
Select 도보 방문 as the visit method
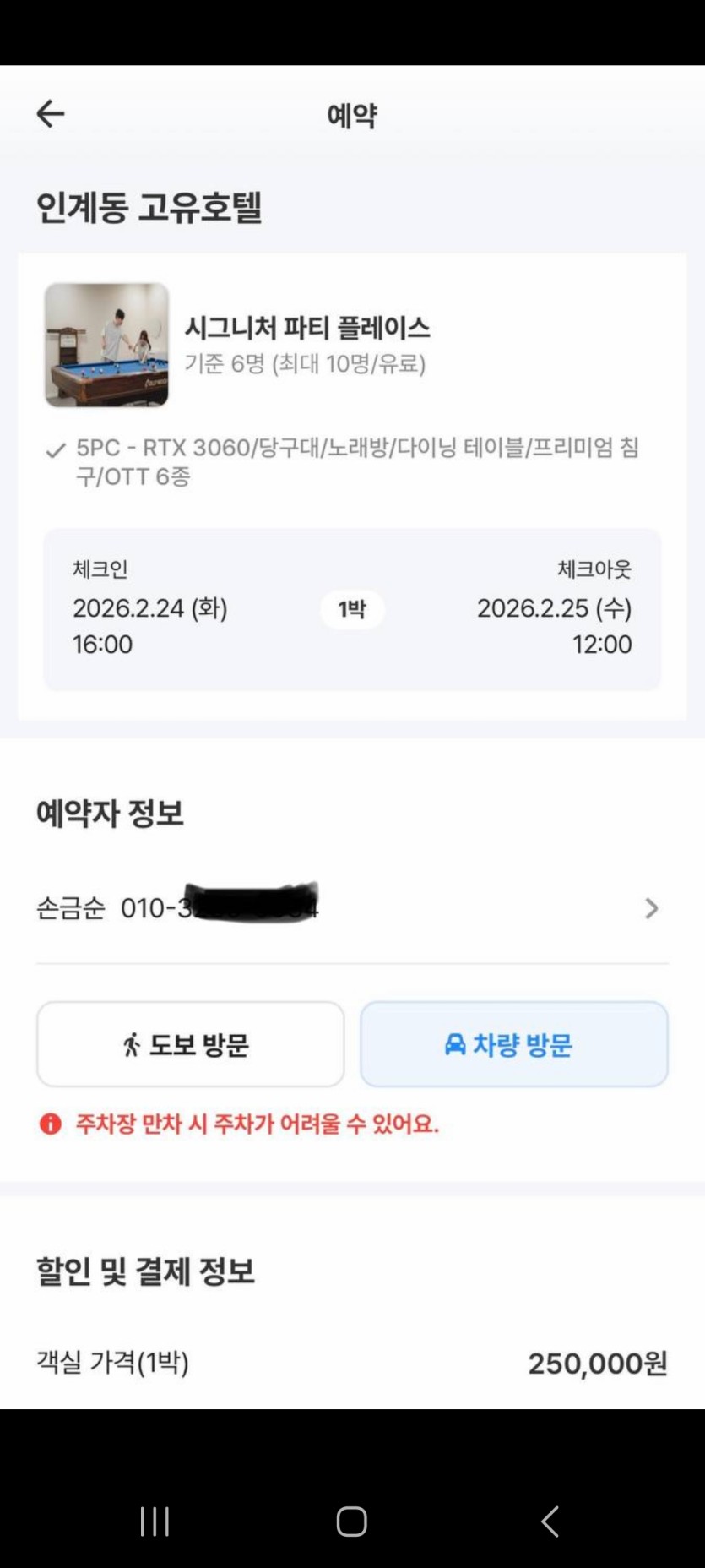[x=190, y=1044]
